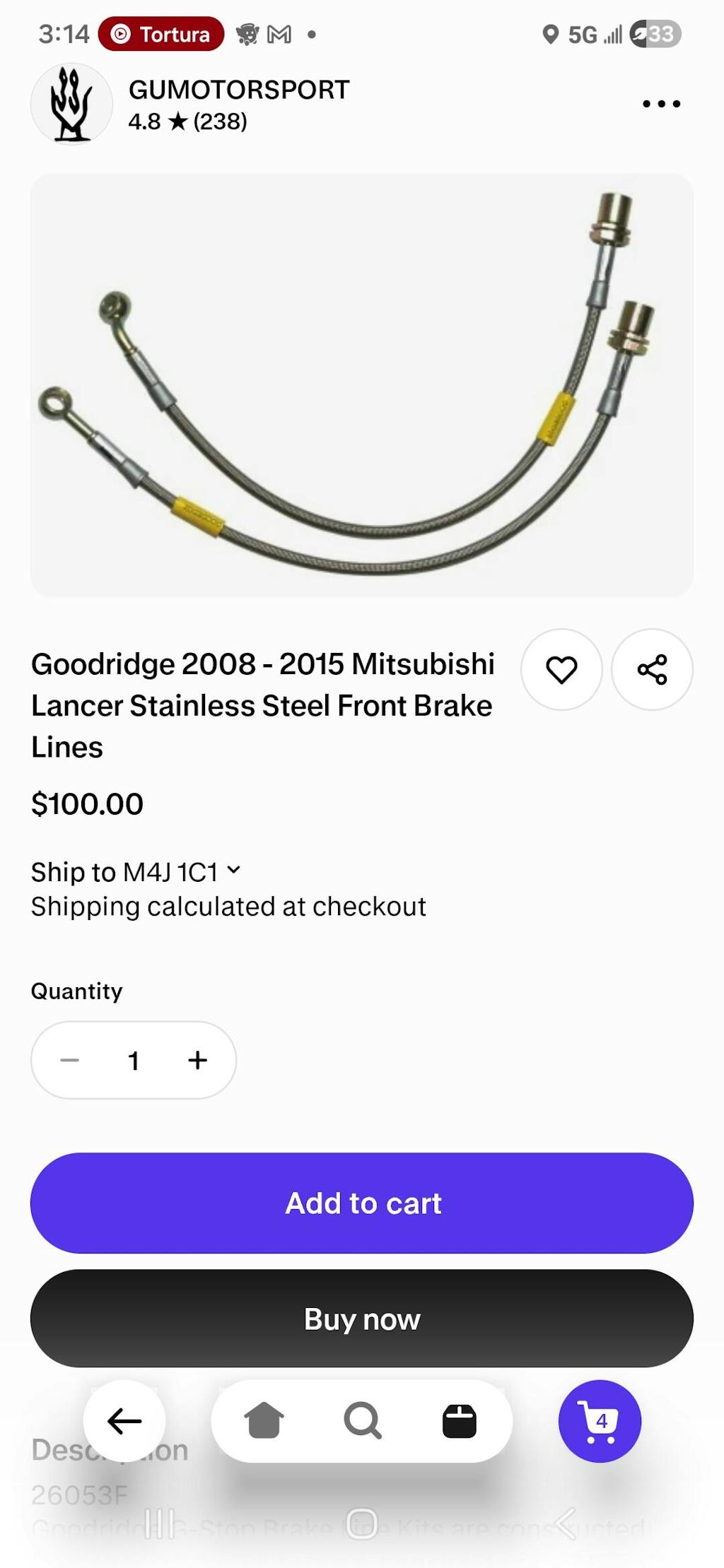Share this brake lines listing
Image resolution: width=724 pixels, height=1568 pixels.
coord(652,669)
